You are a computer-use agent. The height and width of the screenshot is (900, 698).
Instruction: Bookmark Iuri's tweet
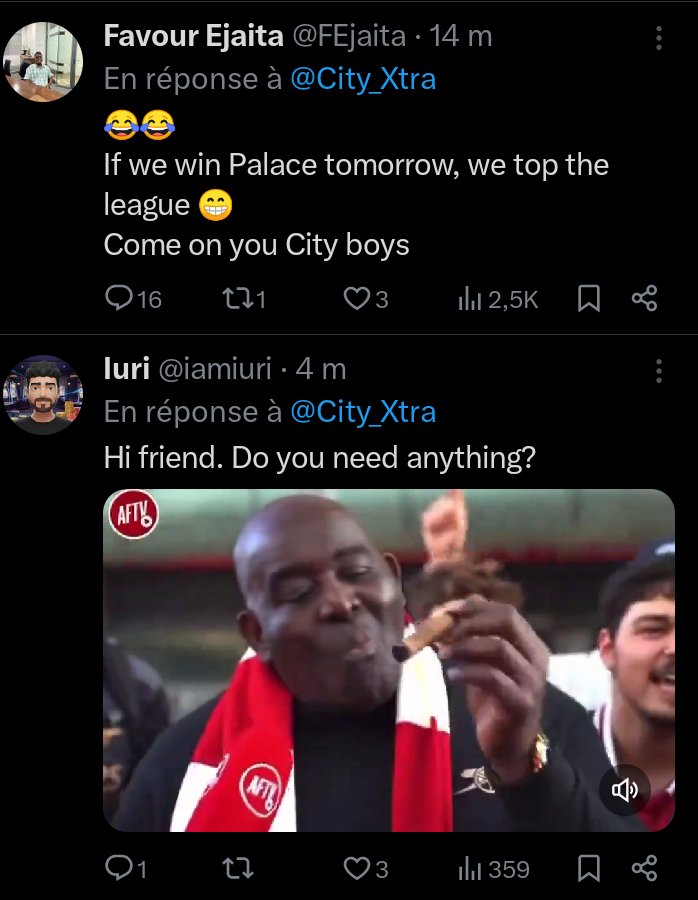(x=590, y=869)
